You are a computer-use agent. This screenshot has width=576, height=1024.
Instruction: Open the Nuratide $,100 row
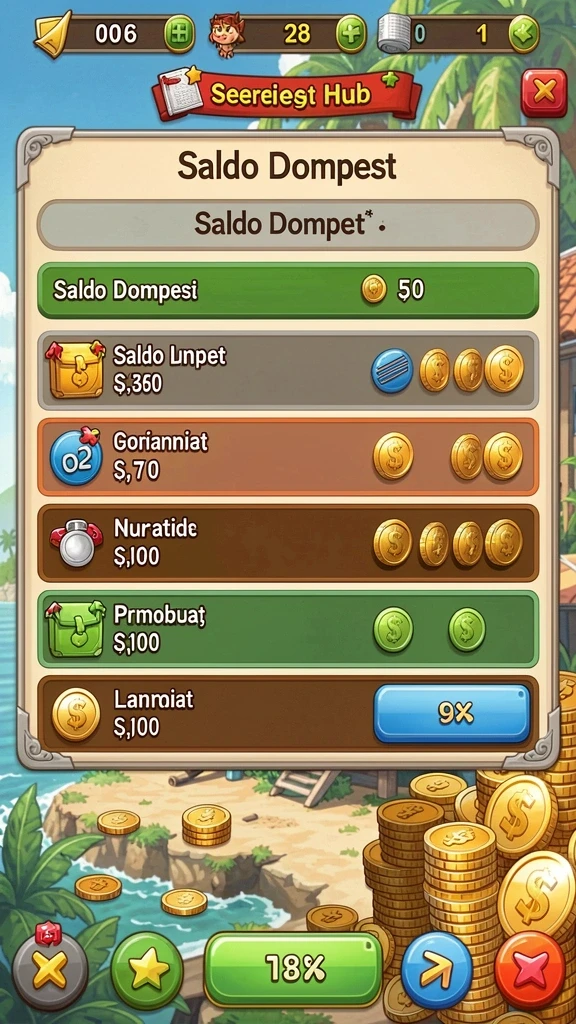pyautogui.click(x=288, y=543)
